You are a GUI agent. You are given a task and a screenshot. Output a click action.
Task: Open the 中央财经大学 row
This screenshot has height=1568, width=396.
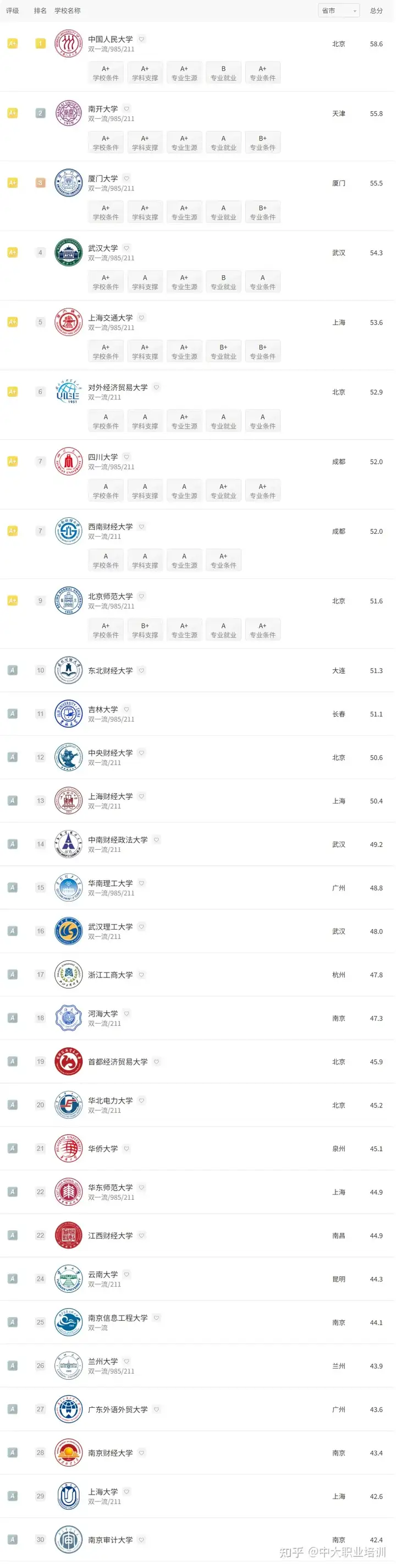coord(110,753)
